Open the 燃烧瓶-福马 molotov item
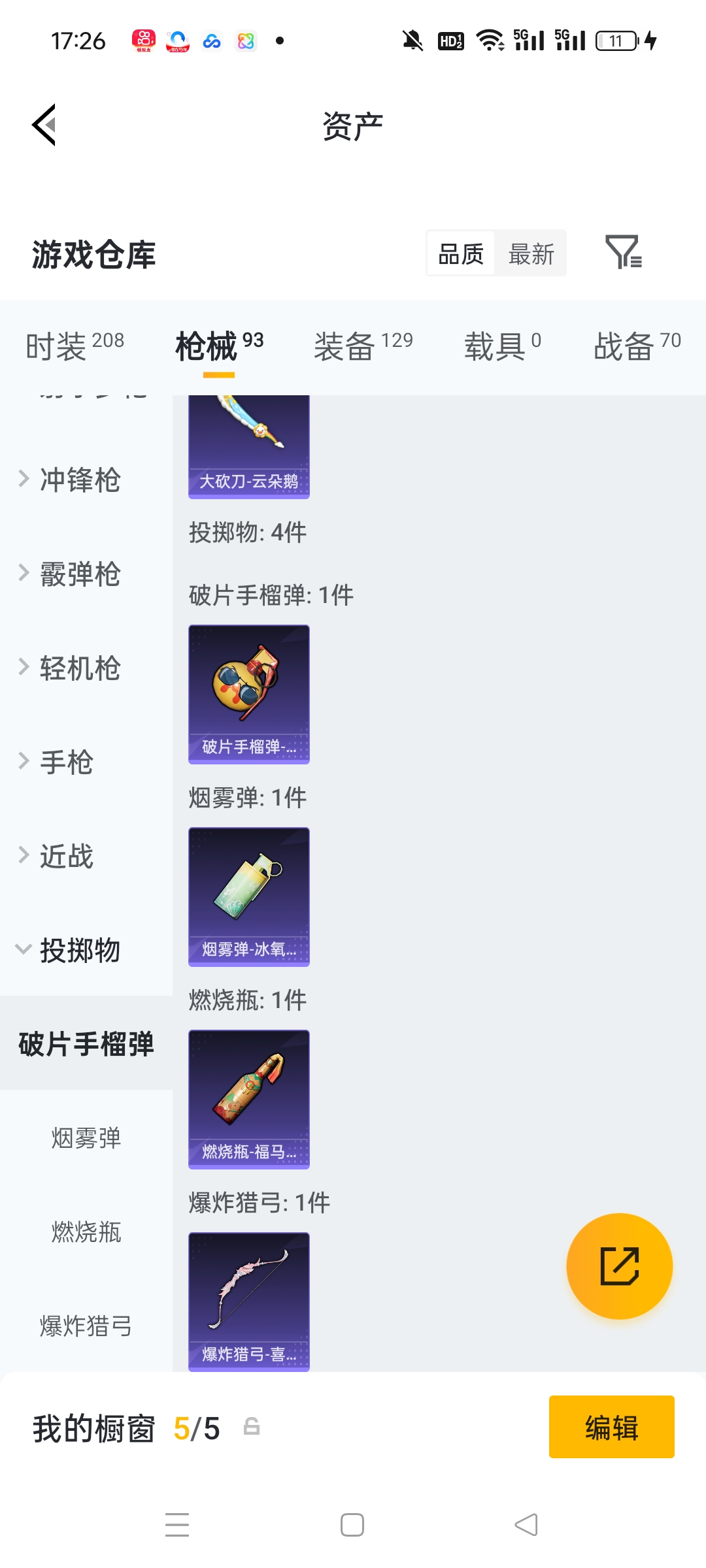The image size is (706, 1568). pos(248,1100)
